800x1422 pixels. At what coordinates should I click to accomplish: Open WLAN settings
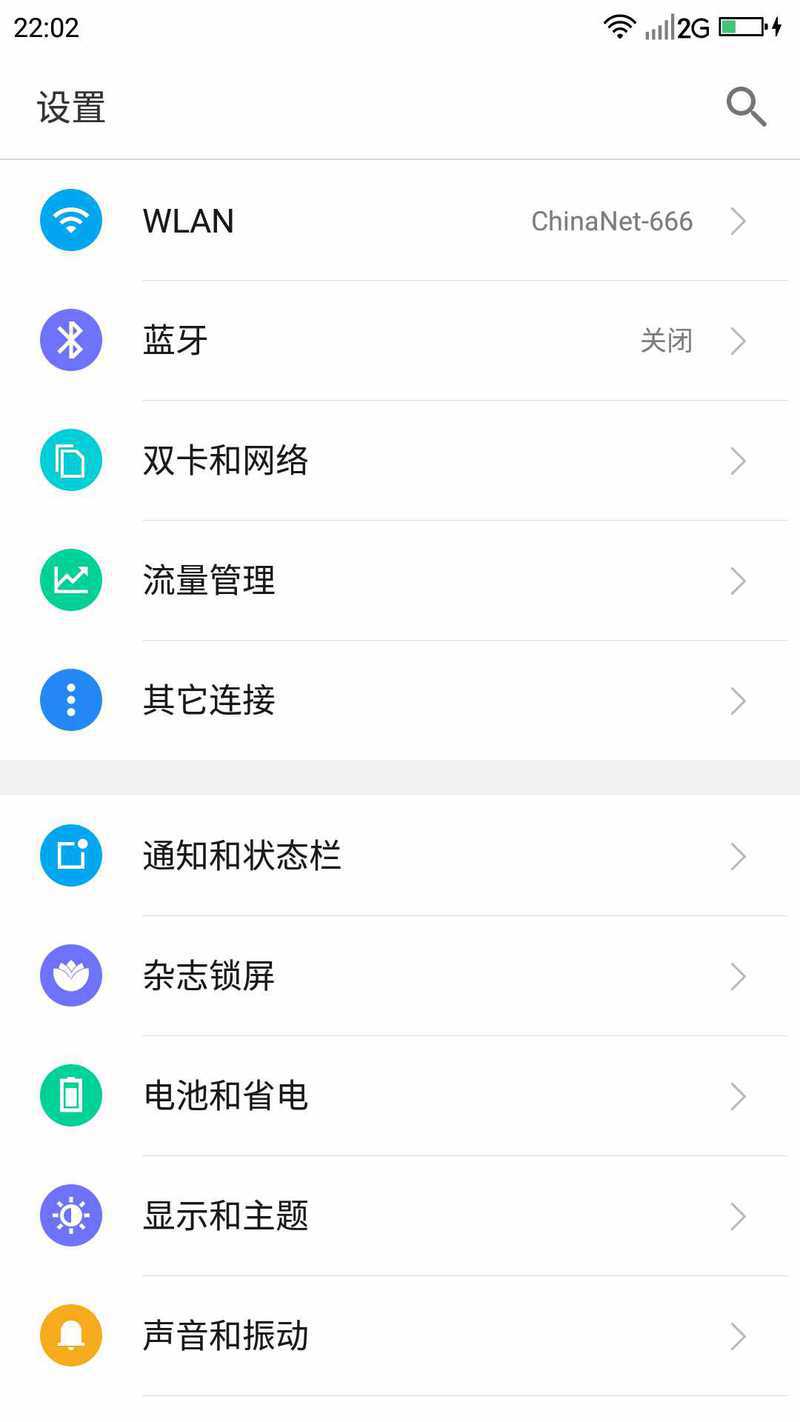tap(400, 220)
